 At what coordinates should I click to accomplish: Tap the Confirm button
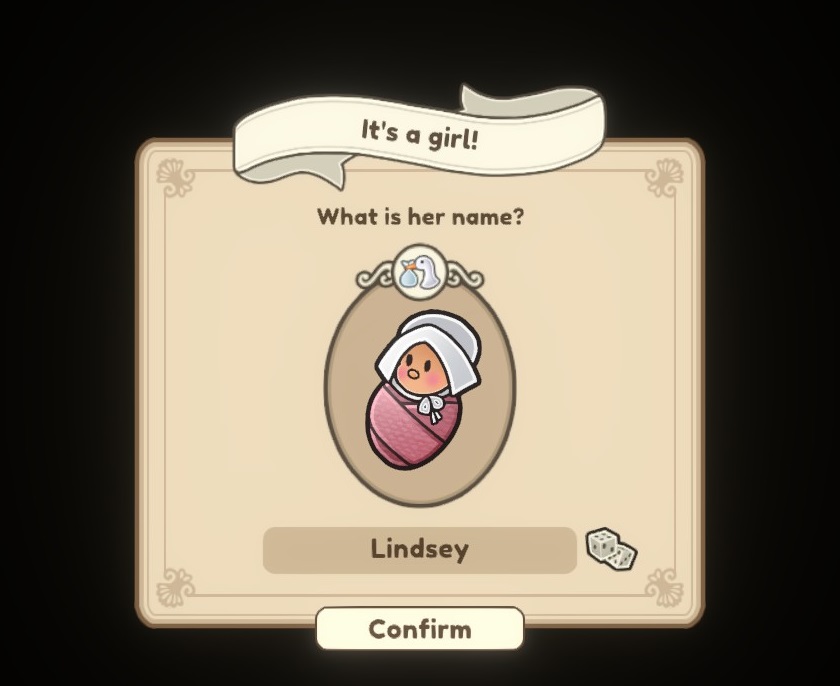pyautogui.click(x=419, y=629)
